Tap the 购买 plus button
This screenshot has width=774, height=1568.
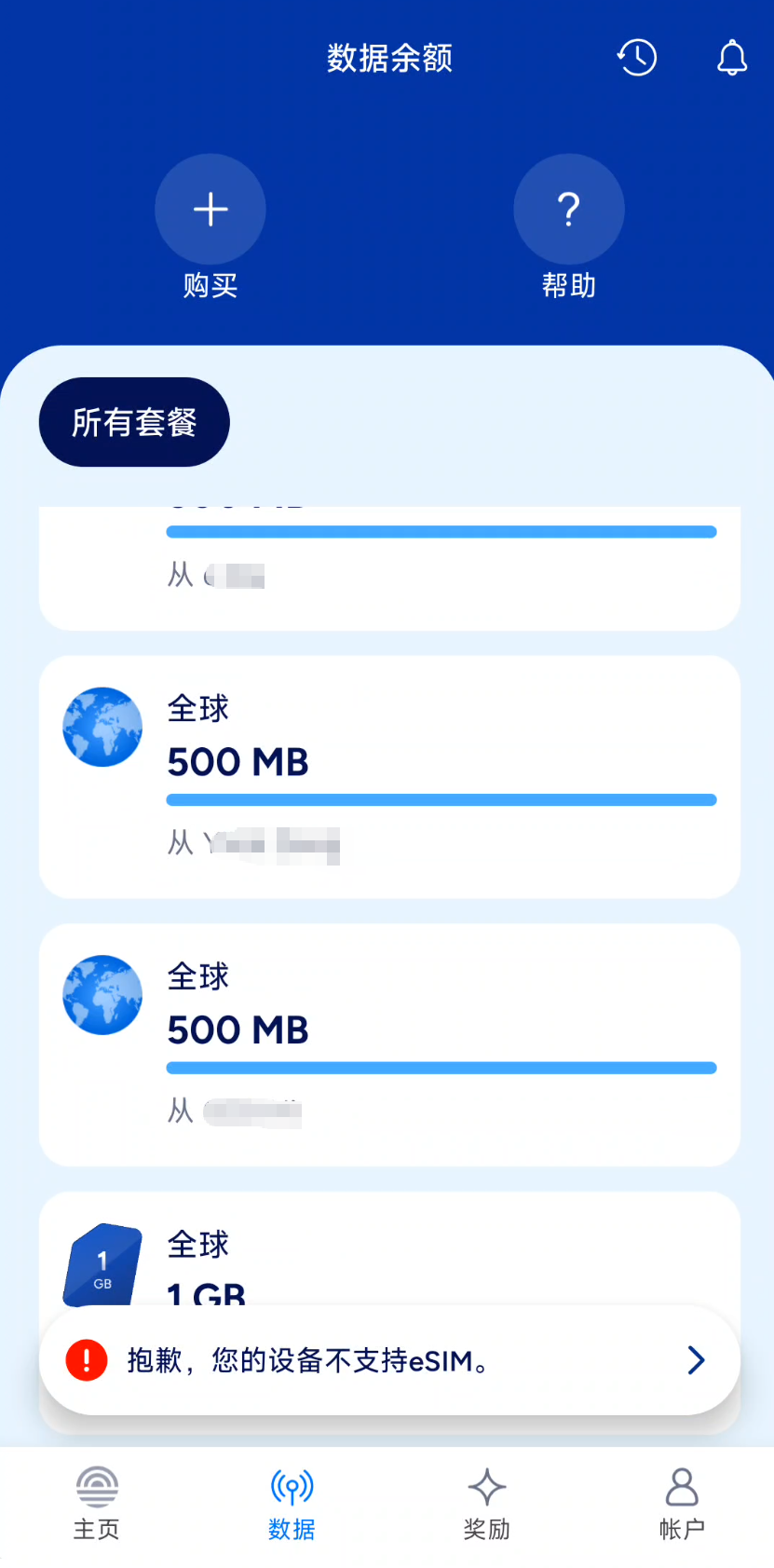click(x=210, y=209)
